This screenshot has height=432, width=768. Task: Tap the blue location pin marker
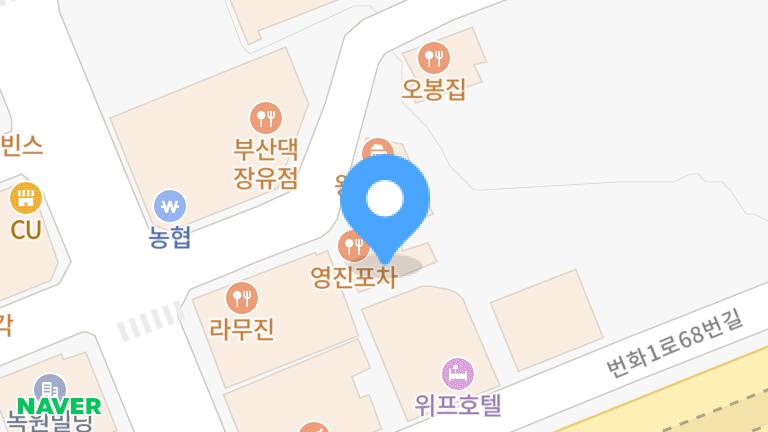click(x=385, y=202)
